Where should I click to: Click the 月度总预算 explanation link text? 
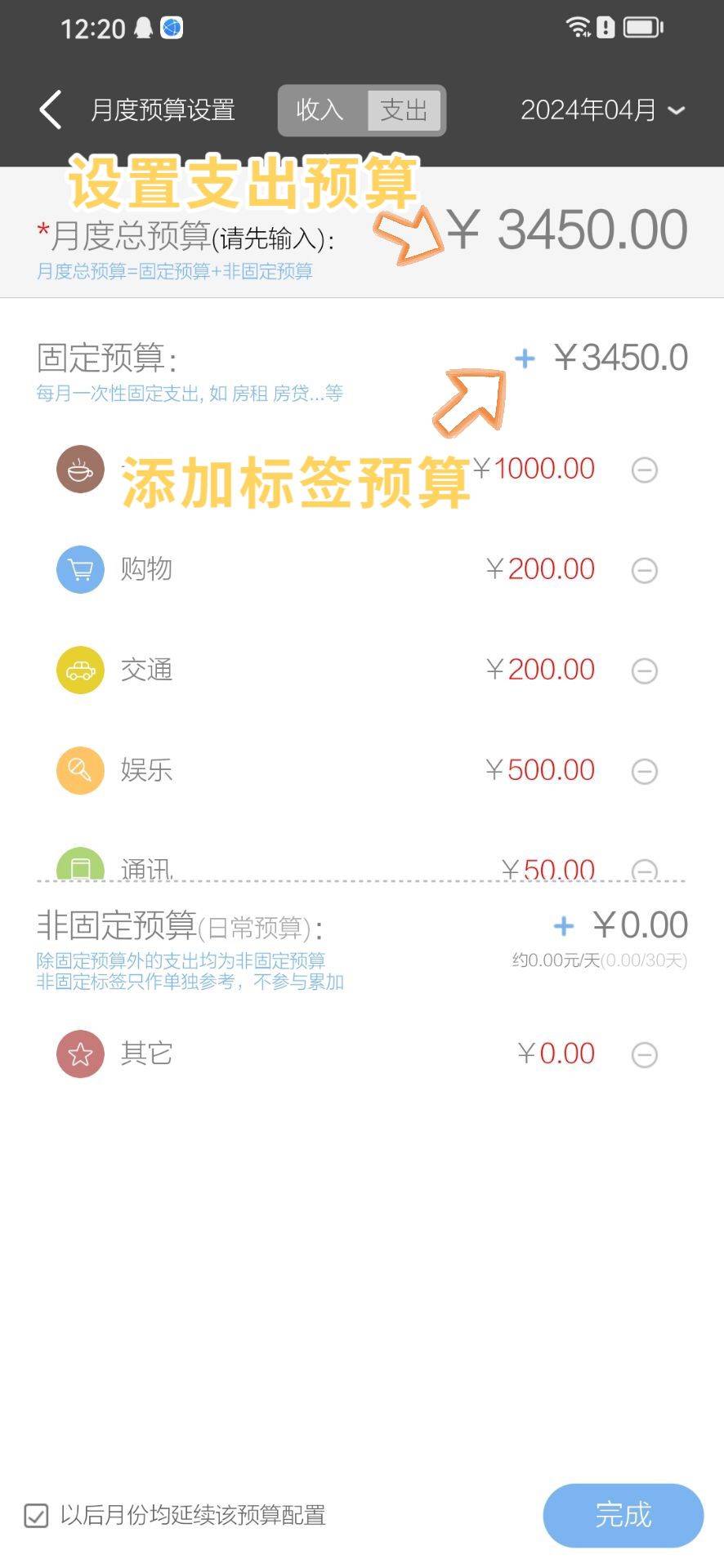[176, 271]
